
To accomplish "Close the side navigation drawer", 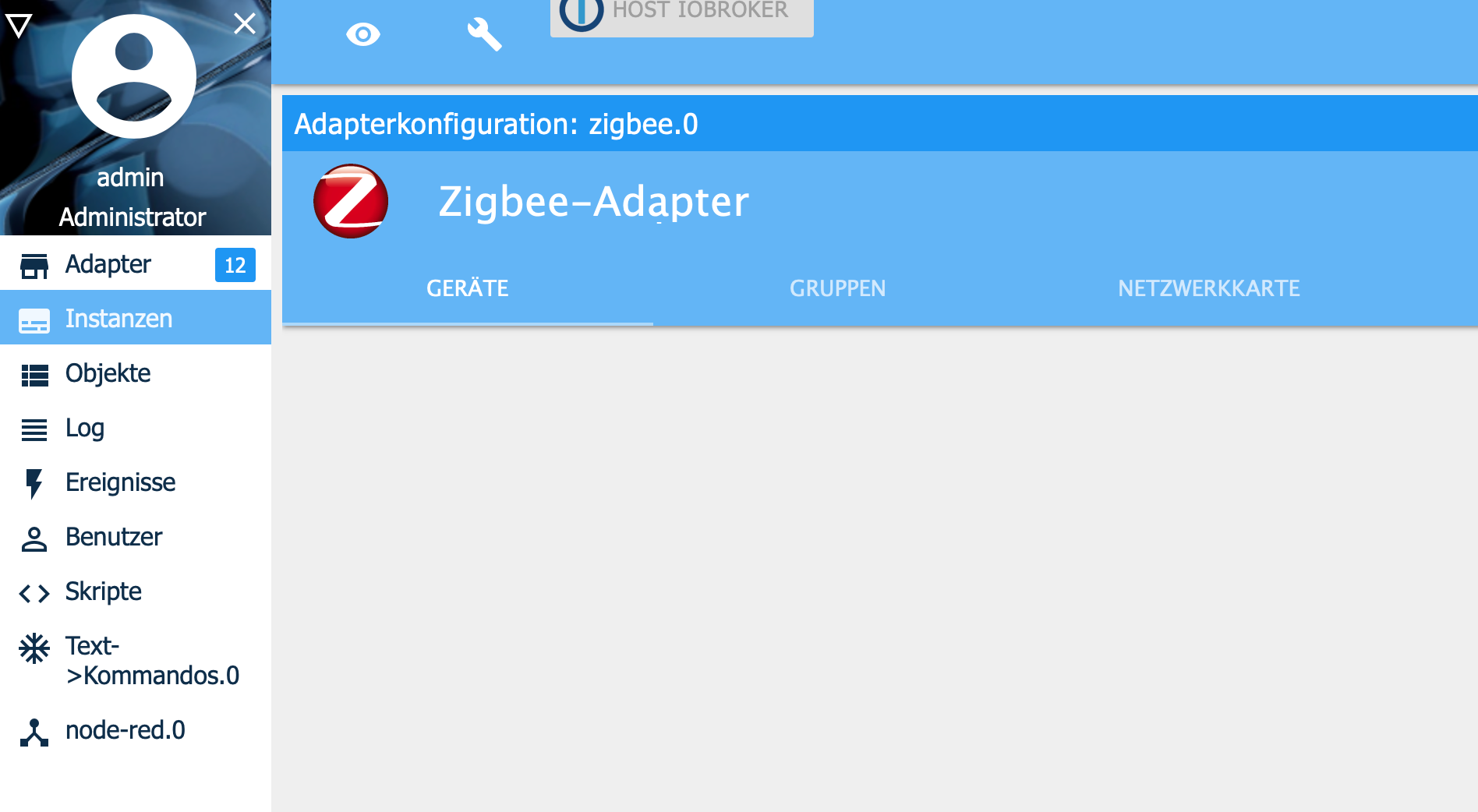I will (x=245, y=23).
